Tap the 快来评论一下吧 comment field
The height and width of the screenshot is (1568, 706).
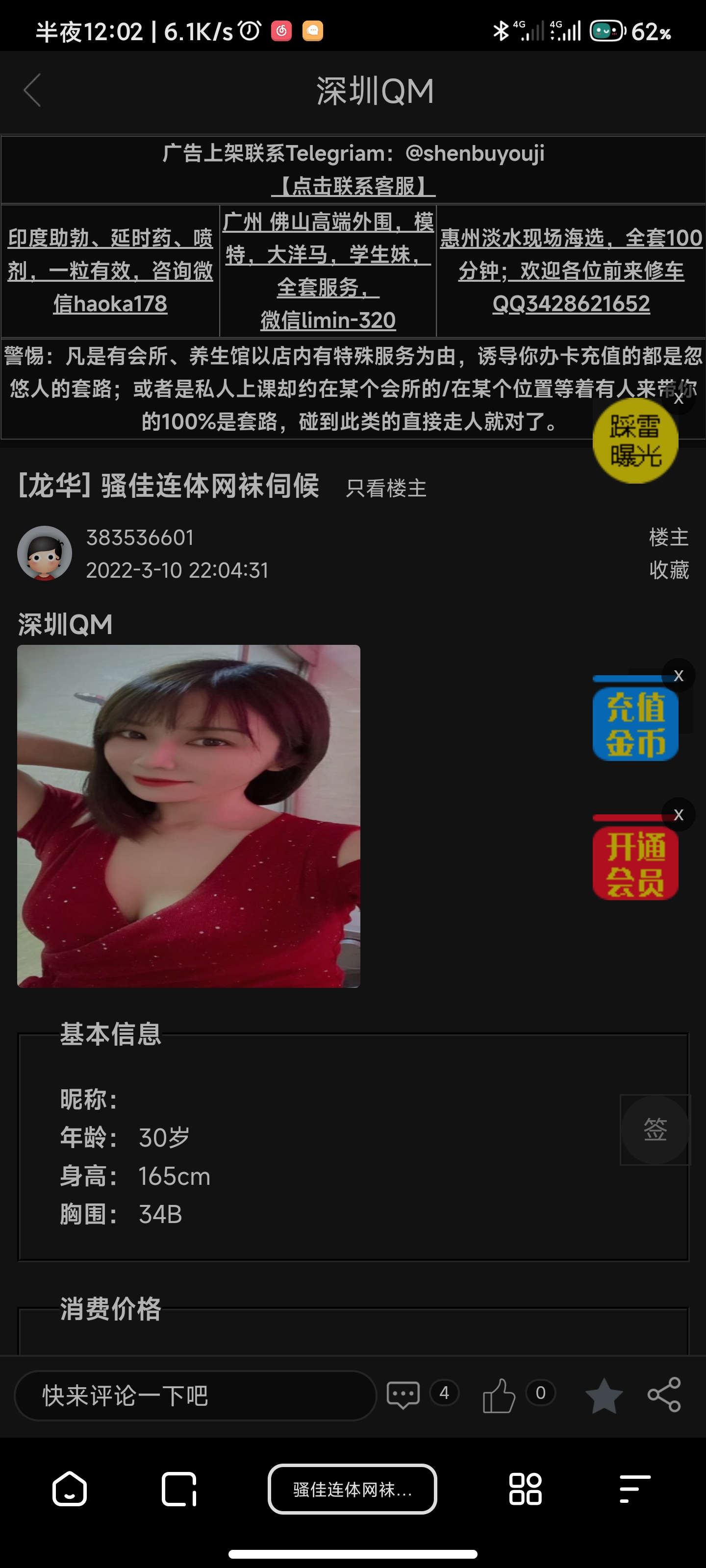click(x=195, y=1395)
